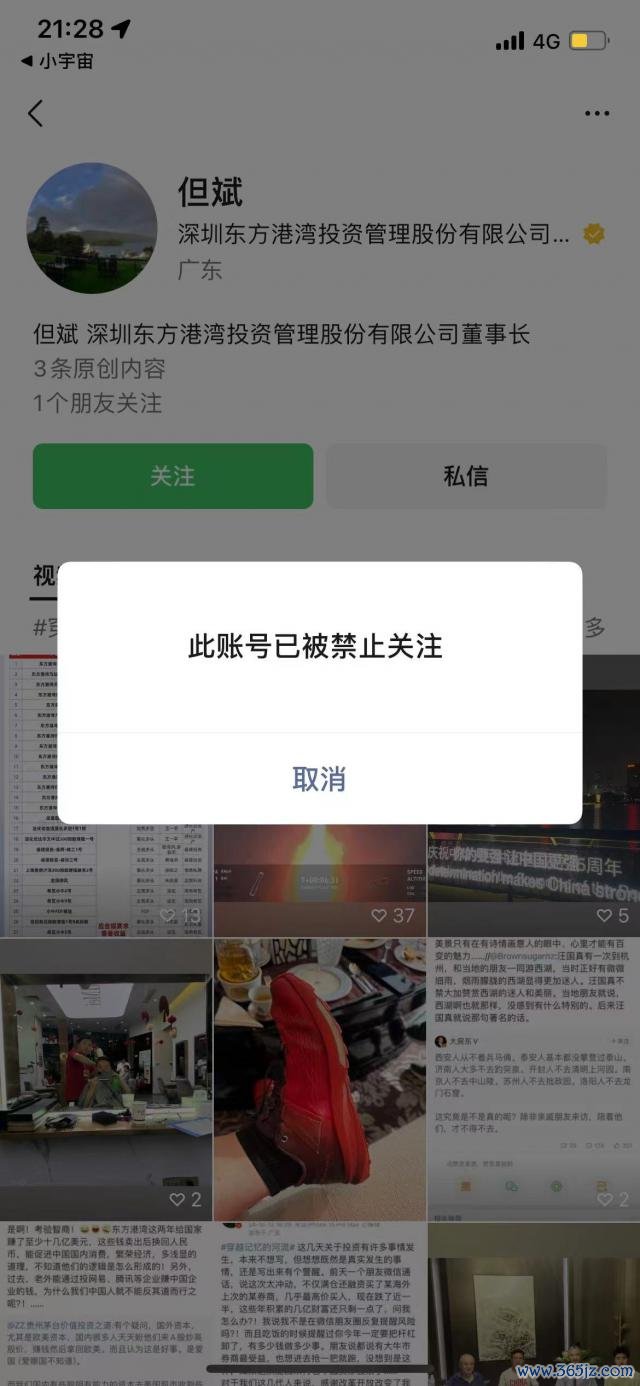
Task: Follow 但斌 with the green 关注 button
Action: click(x=173, y=476)
